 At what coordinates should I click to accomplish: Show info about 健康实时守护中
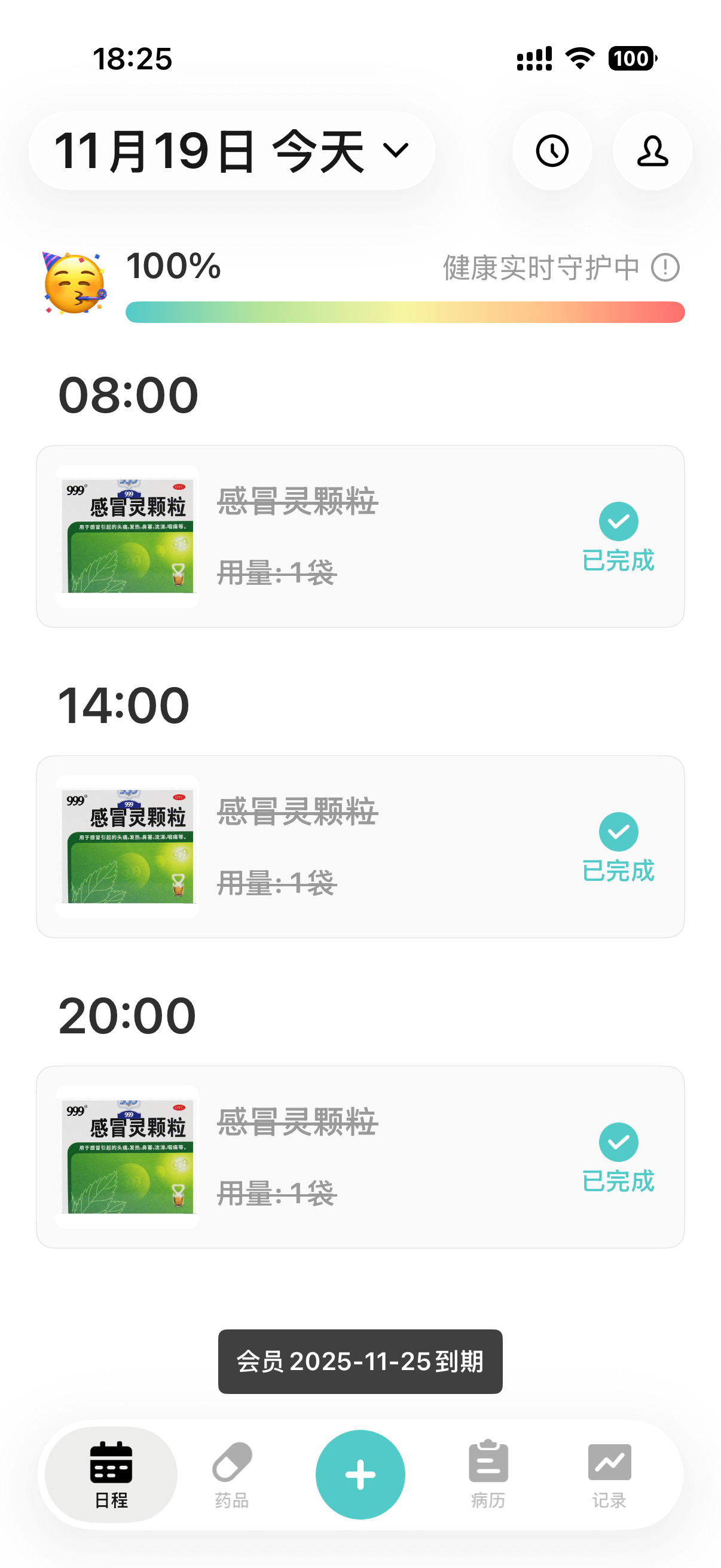click(x=665, y=268)
